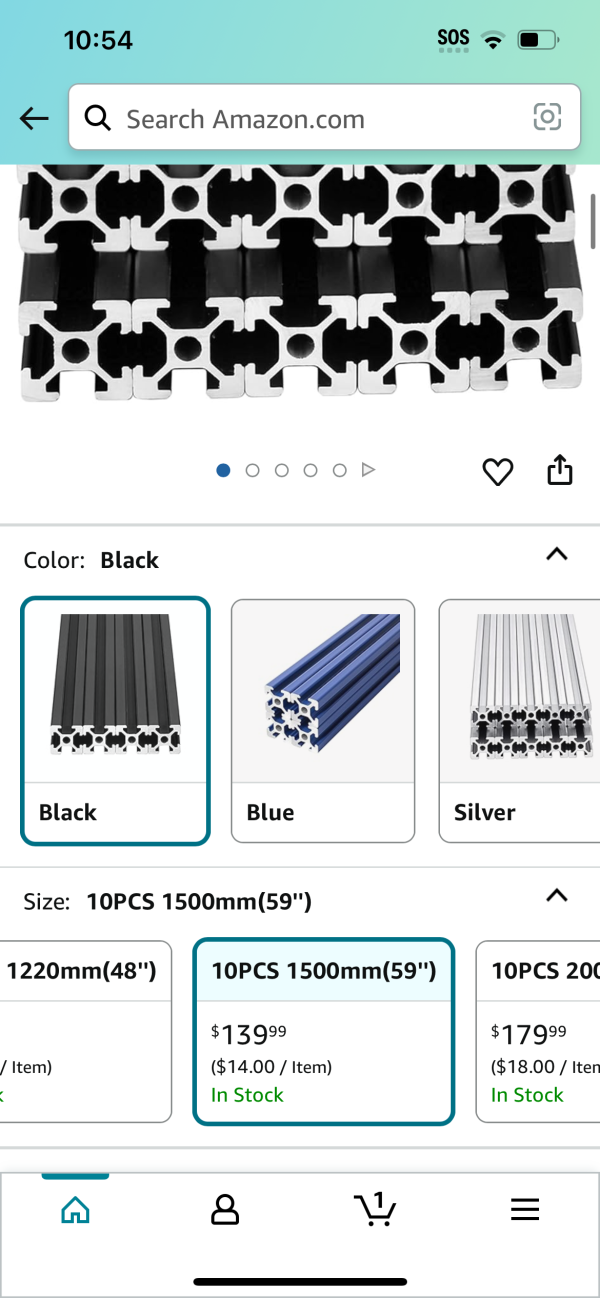Jump to the second image dot

252,470
